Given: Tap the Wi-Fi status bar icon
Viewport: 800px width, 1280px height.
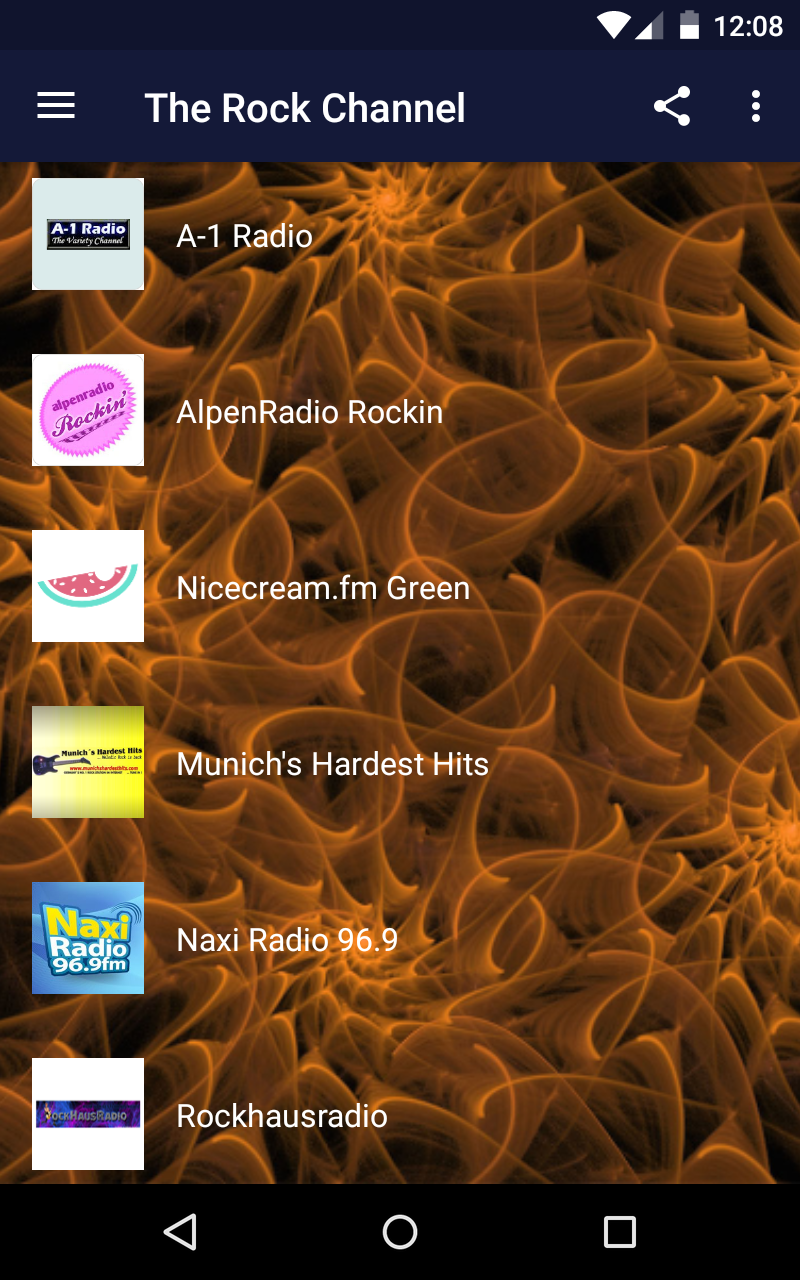Looking at the screenshot, I should [x=609, y=26].
